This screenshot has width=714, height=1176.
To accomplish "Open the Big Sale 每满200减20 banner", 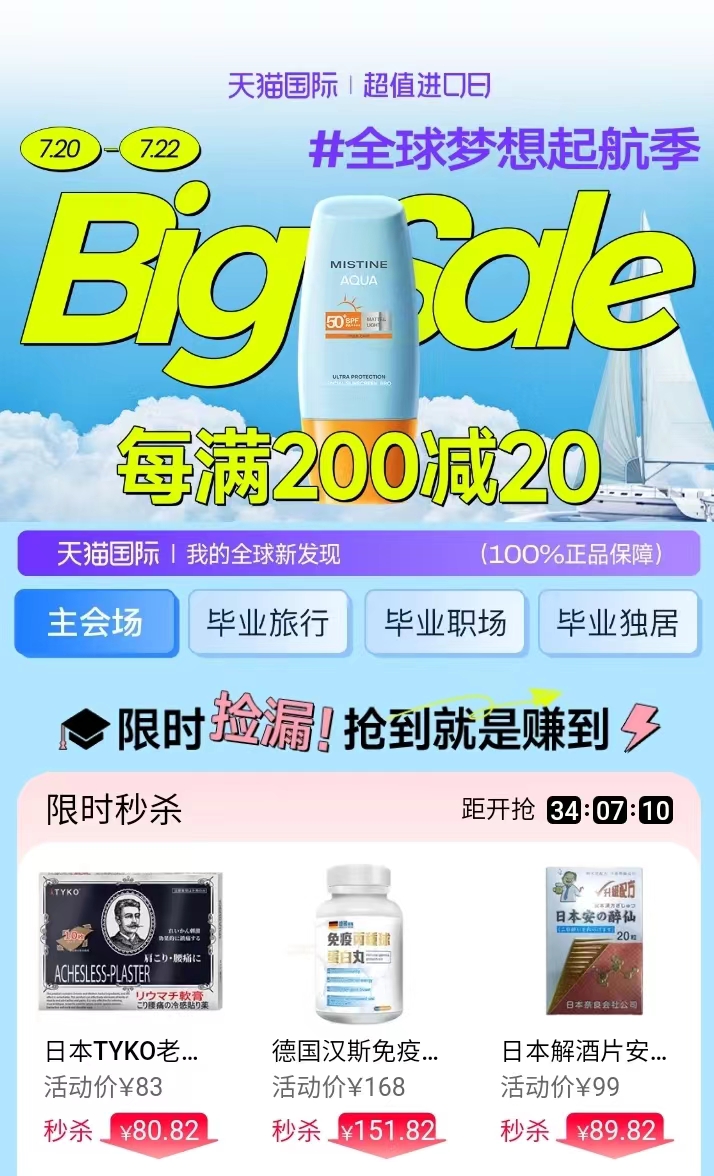I will [357, 300].
